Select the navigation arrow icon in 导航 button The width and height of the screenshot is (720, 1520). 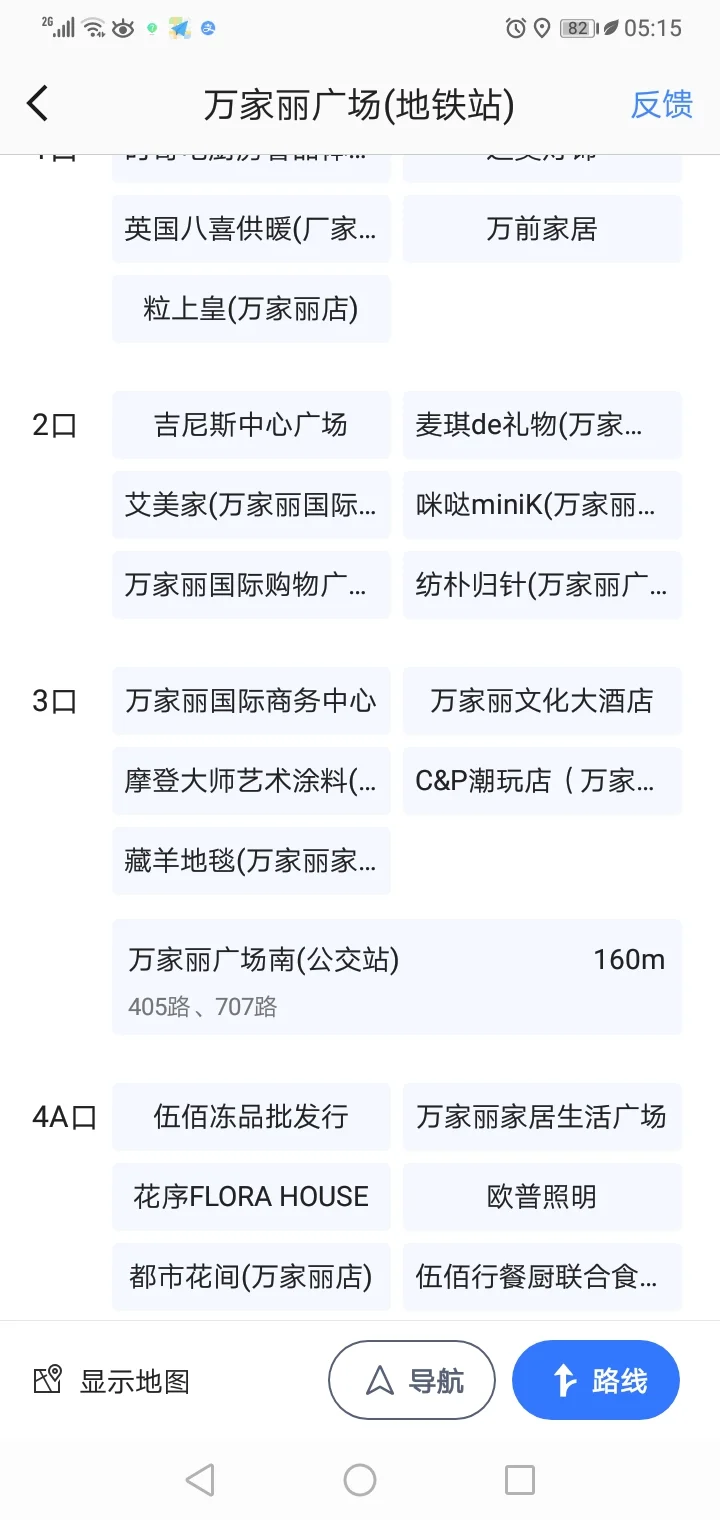(378, 1379)
